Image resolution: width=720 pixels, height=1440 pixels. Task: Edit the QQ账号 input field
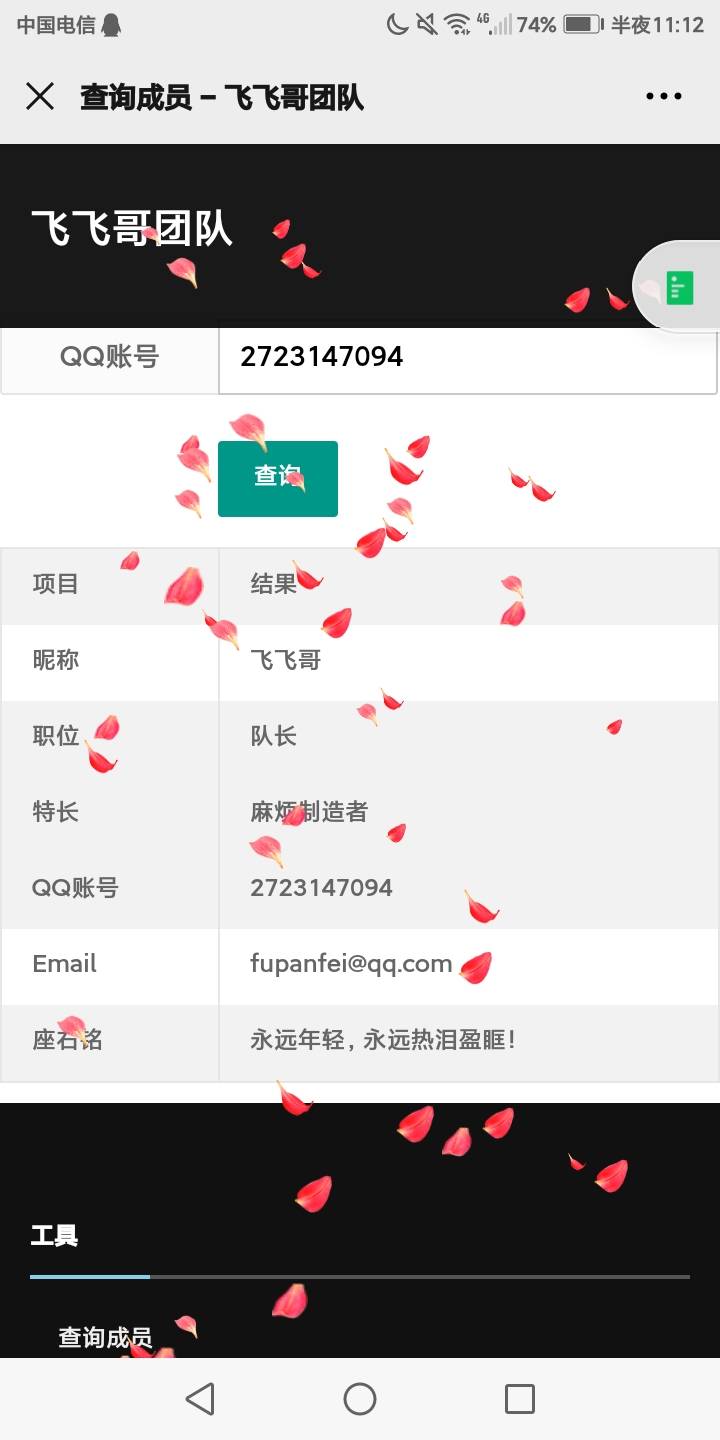[x=467, y=357]
